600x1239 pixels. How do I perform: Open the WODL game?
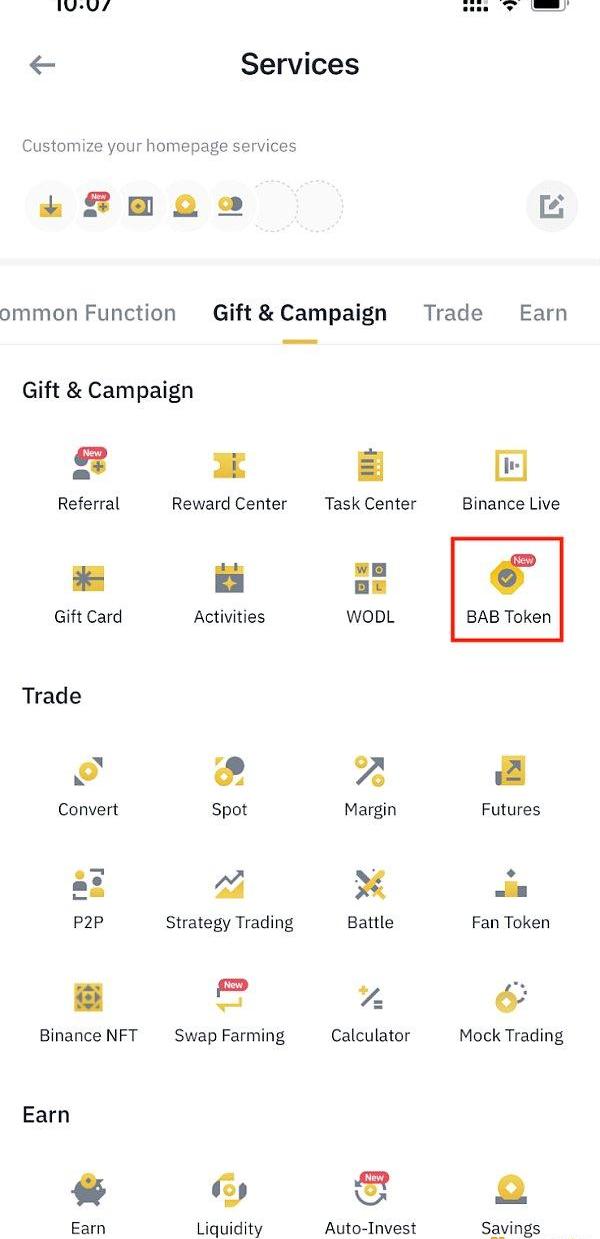click(x=370, y=594)
